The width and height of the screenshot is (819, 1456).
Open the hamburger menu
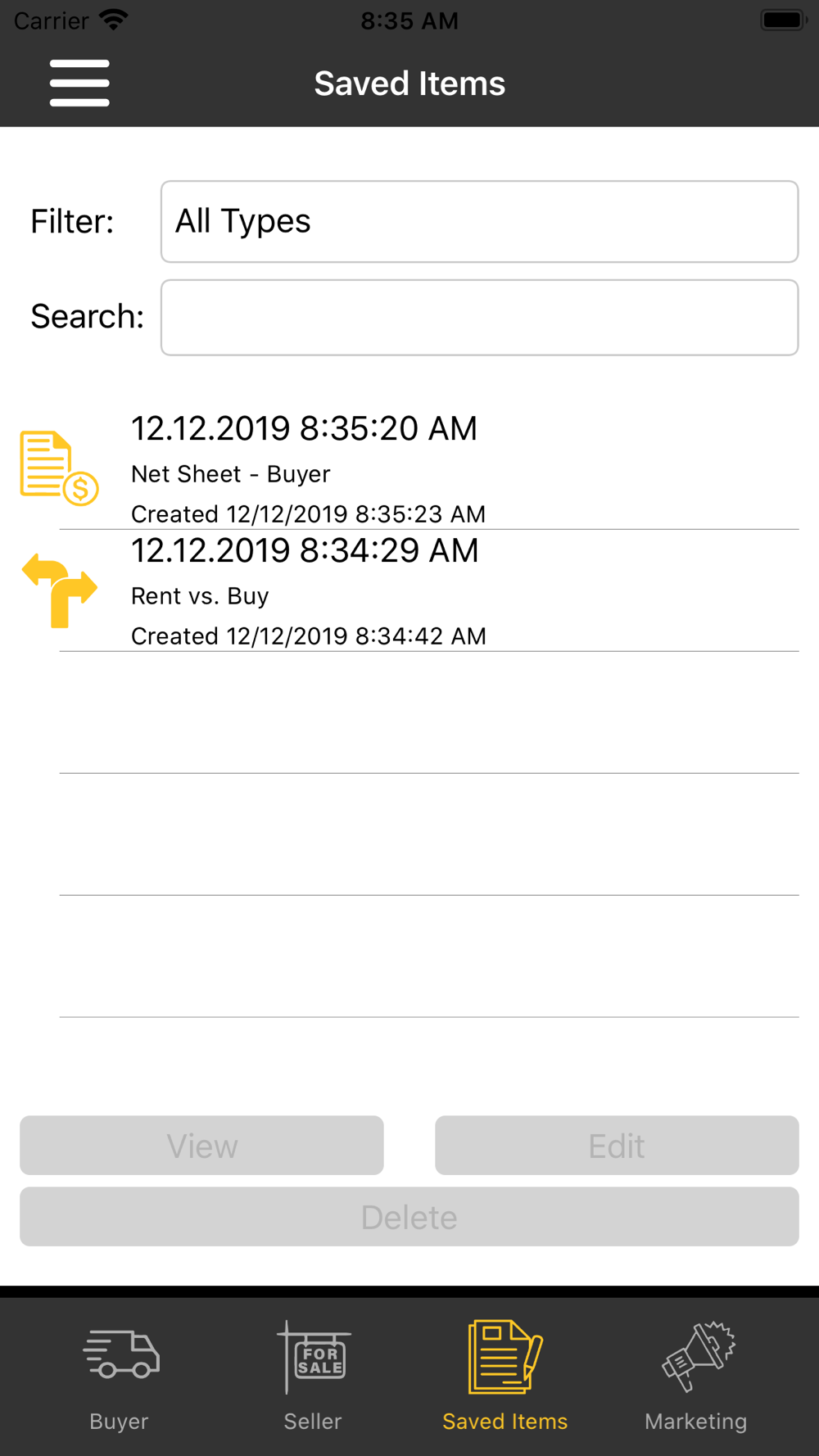click(x=79, y=83)
